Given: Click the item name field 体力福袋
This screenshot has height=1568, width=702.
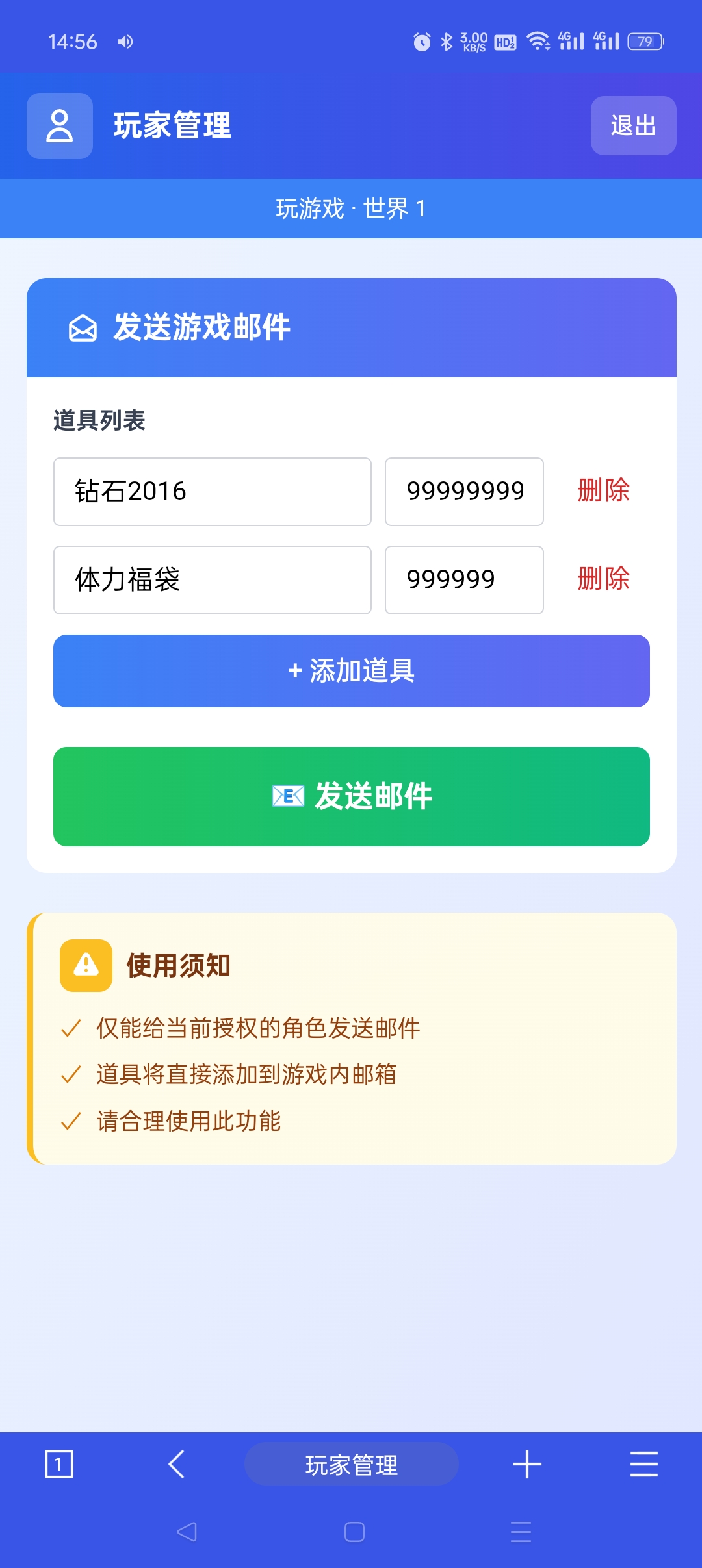Looking at the screenshot, I should (x=212, y=580).
